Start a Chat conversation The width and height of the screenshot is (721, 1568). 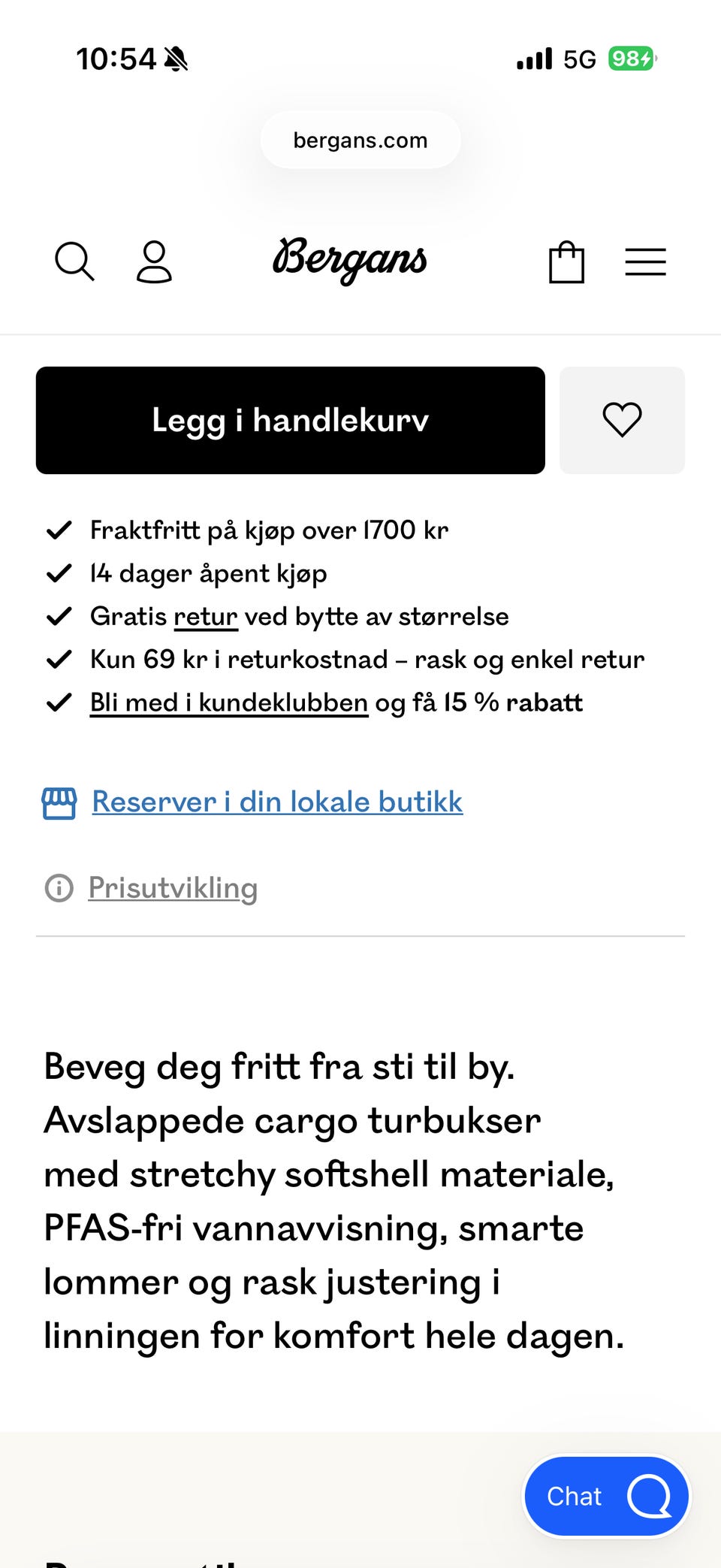(x=606, y=1496)
